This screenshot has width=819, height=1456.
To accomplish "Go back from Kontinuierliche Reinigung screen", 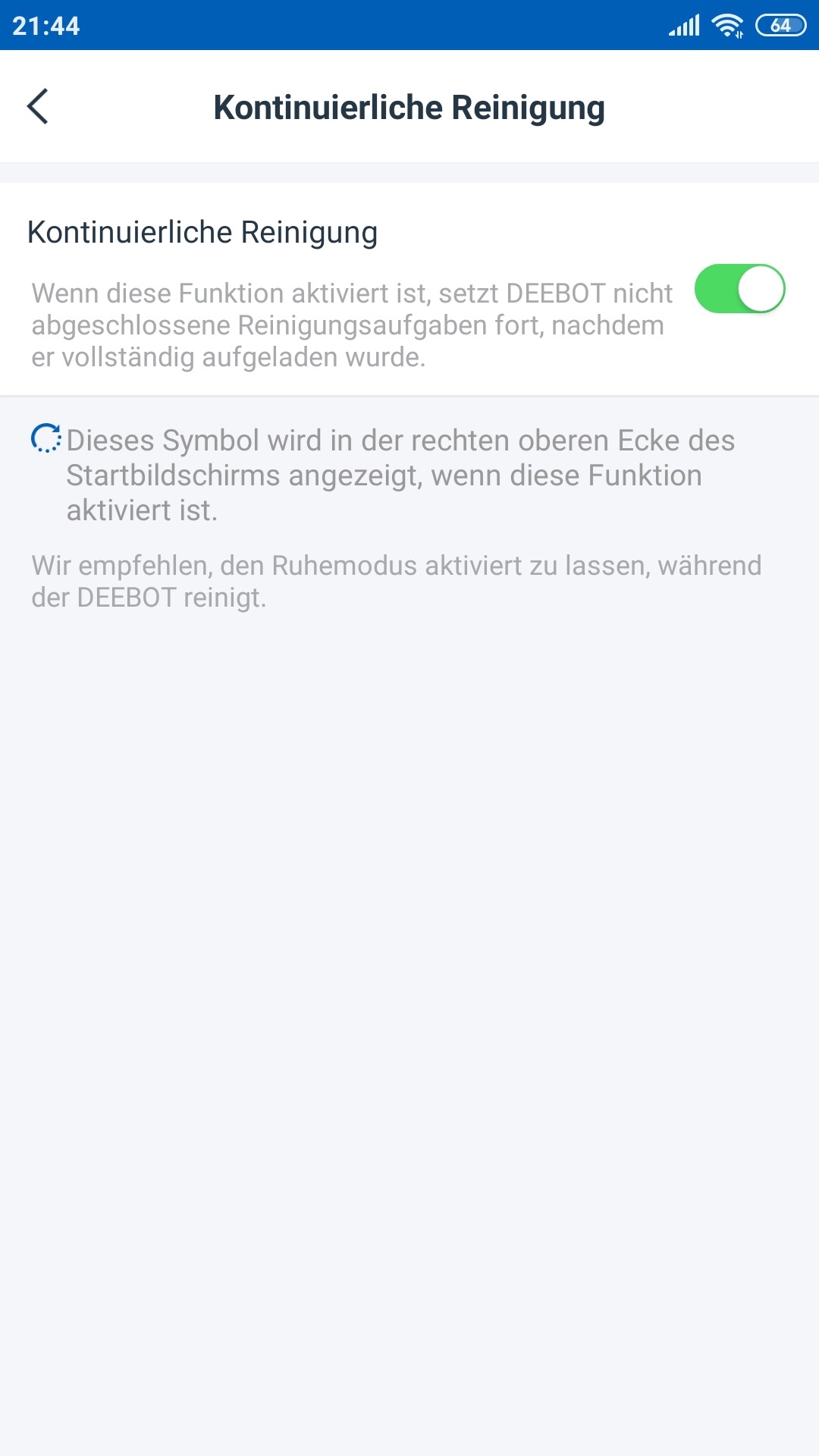I will tap(38, 106).
